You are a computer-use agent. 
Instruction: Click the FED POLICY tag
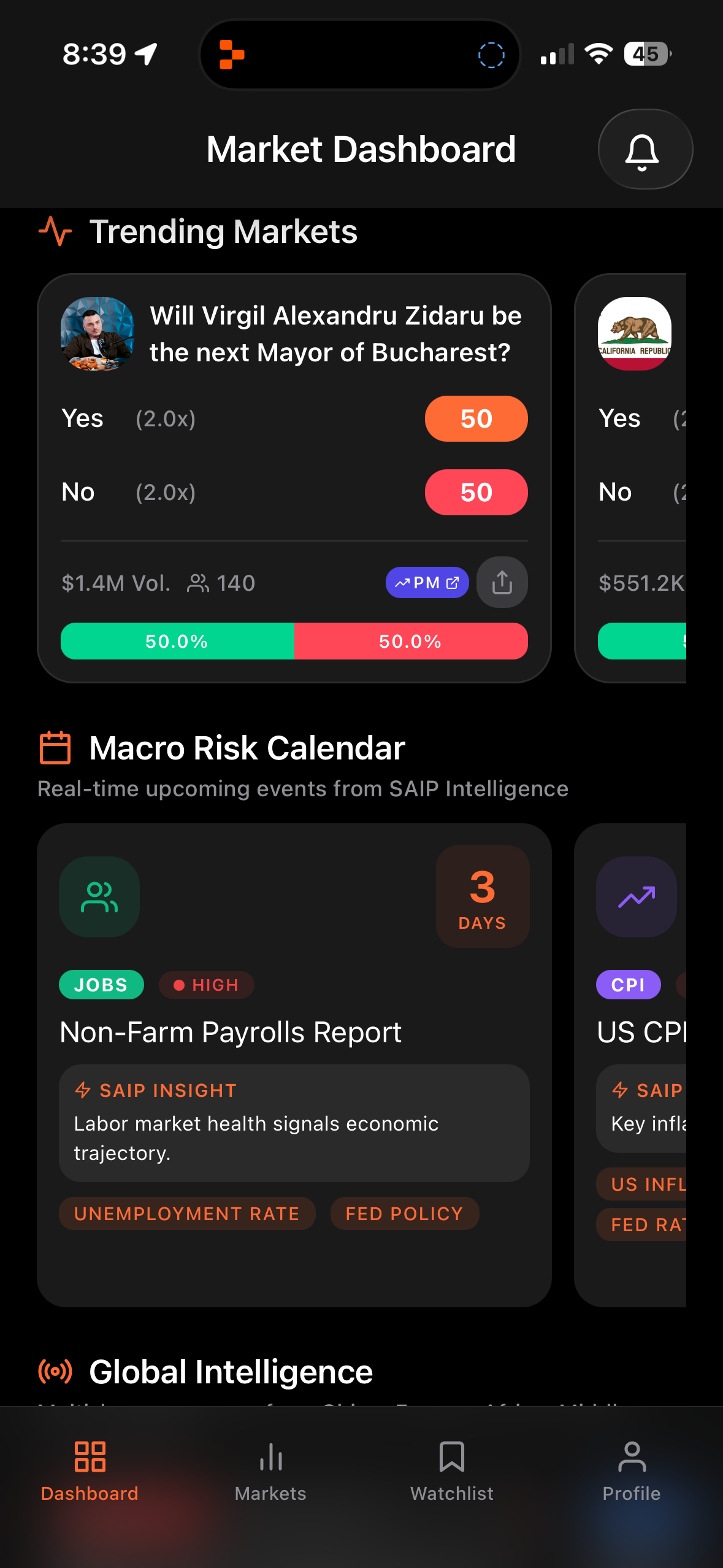point(404,1213)
